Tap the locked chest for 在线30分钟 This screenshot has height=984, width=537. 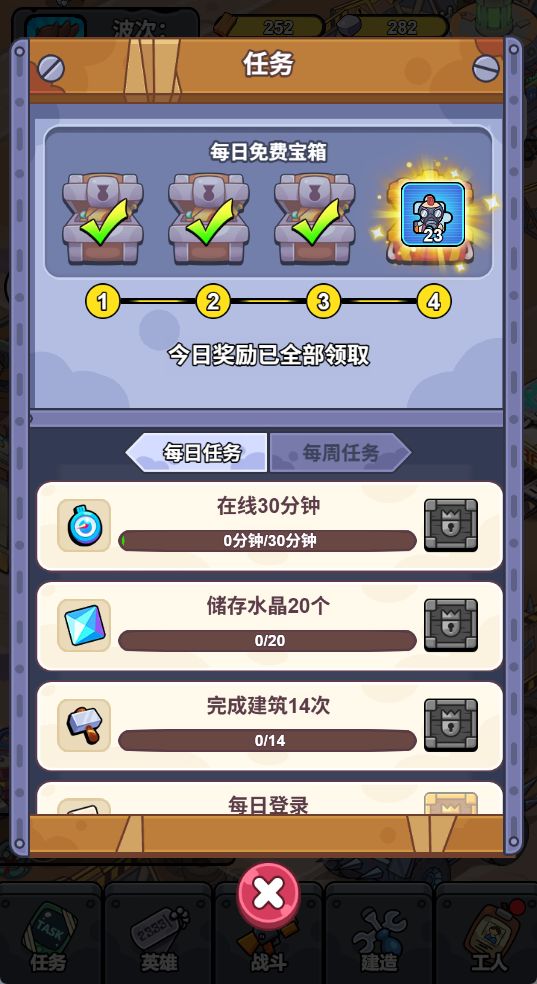pyautogui.click(x=451, y=525)
